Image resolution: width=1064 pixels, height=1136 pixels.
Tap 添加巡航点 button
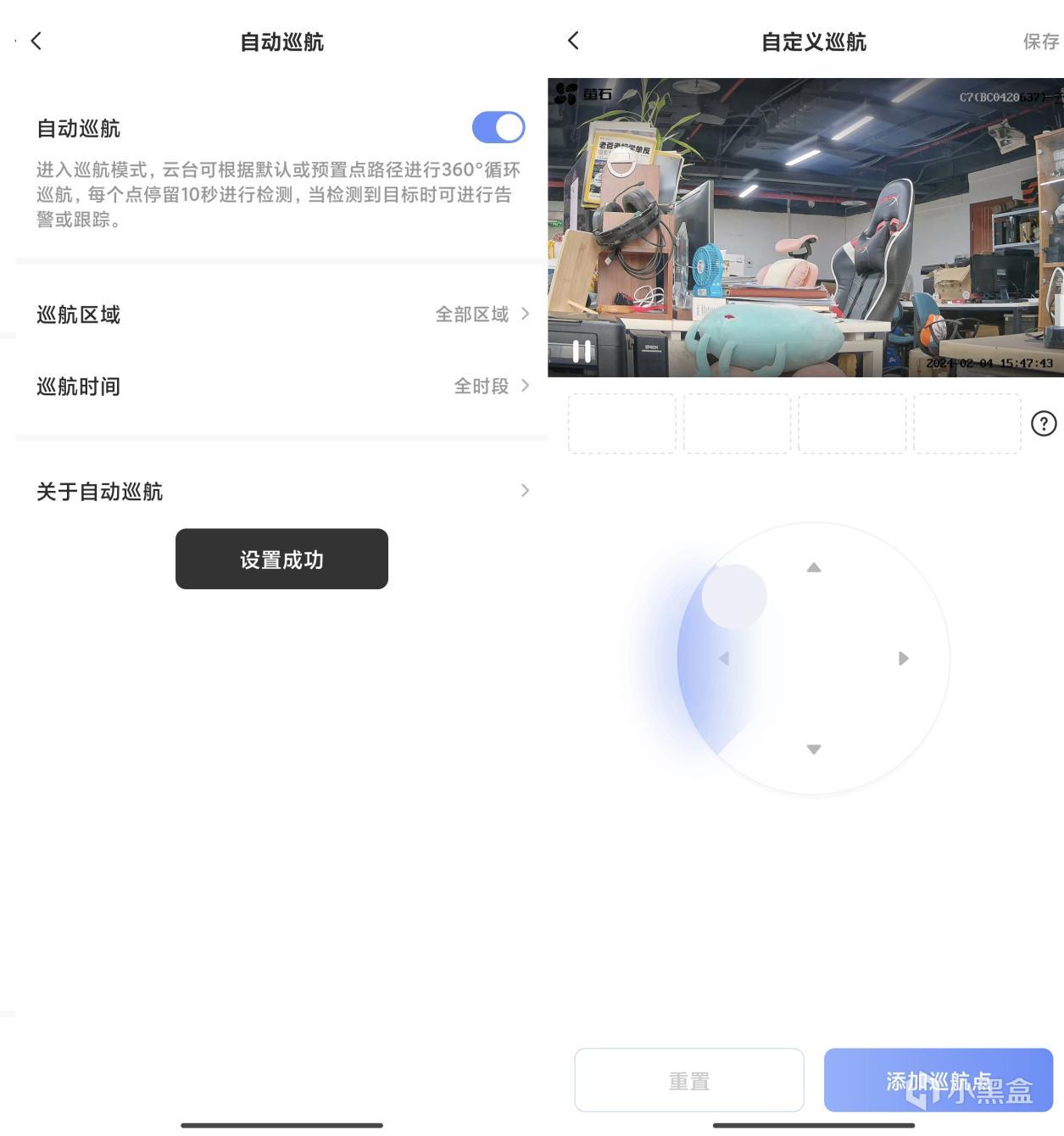coord(938,1080)
